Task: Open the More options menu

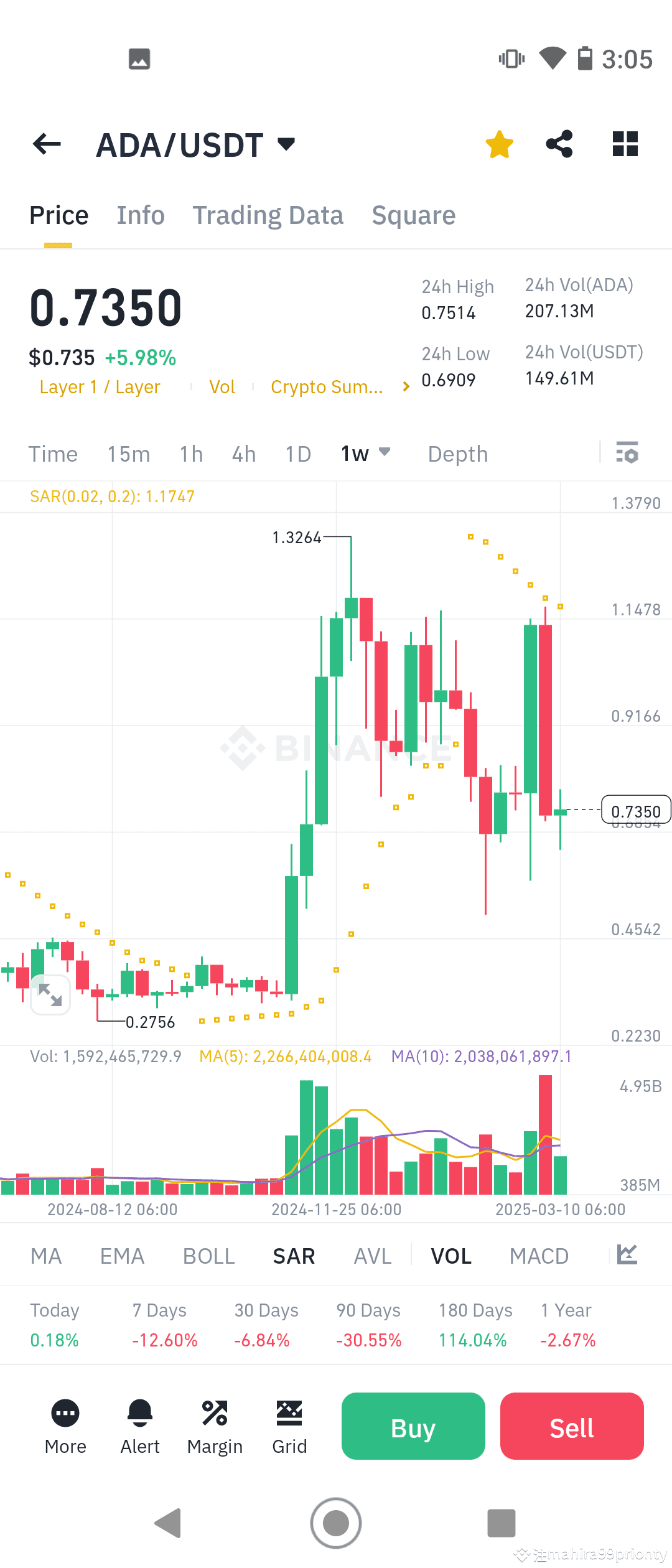Action: click(x=65, y=1425)
